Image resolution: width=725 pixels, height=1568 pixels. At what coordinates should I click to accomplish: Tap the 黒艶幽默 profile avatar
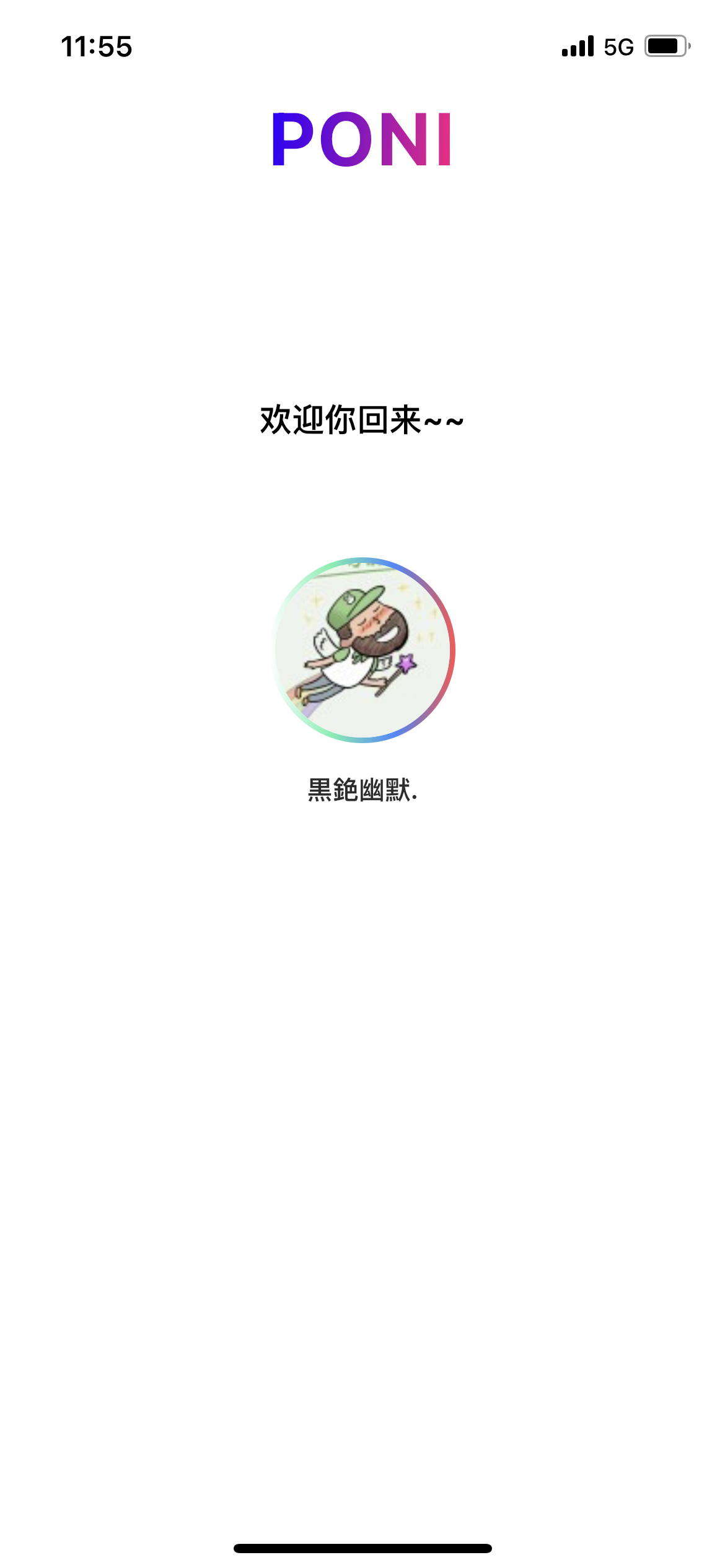point(363,650)
